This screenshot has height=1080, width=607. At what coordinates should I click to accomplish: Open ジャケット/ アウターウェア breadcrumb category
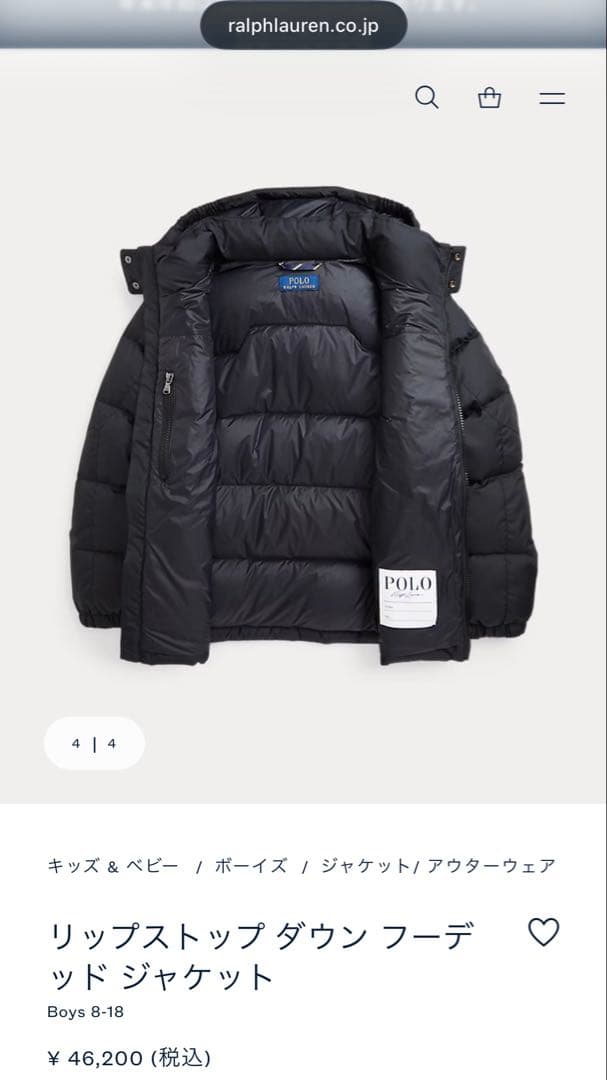(438, 866)
